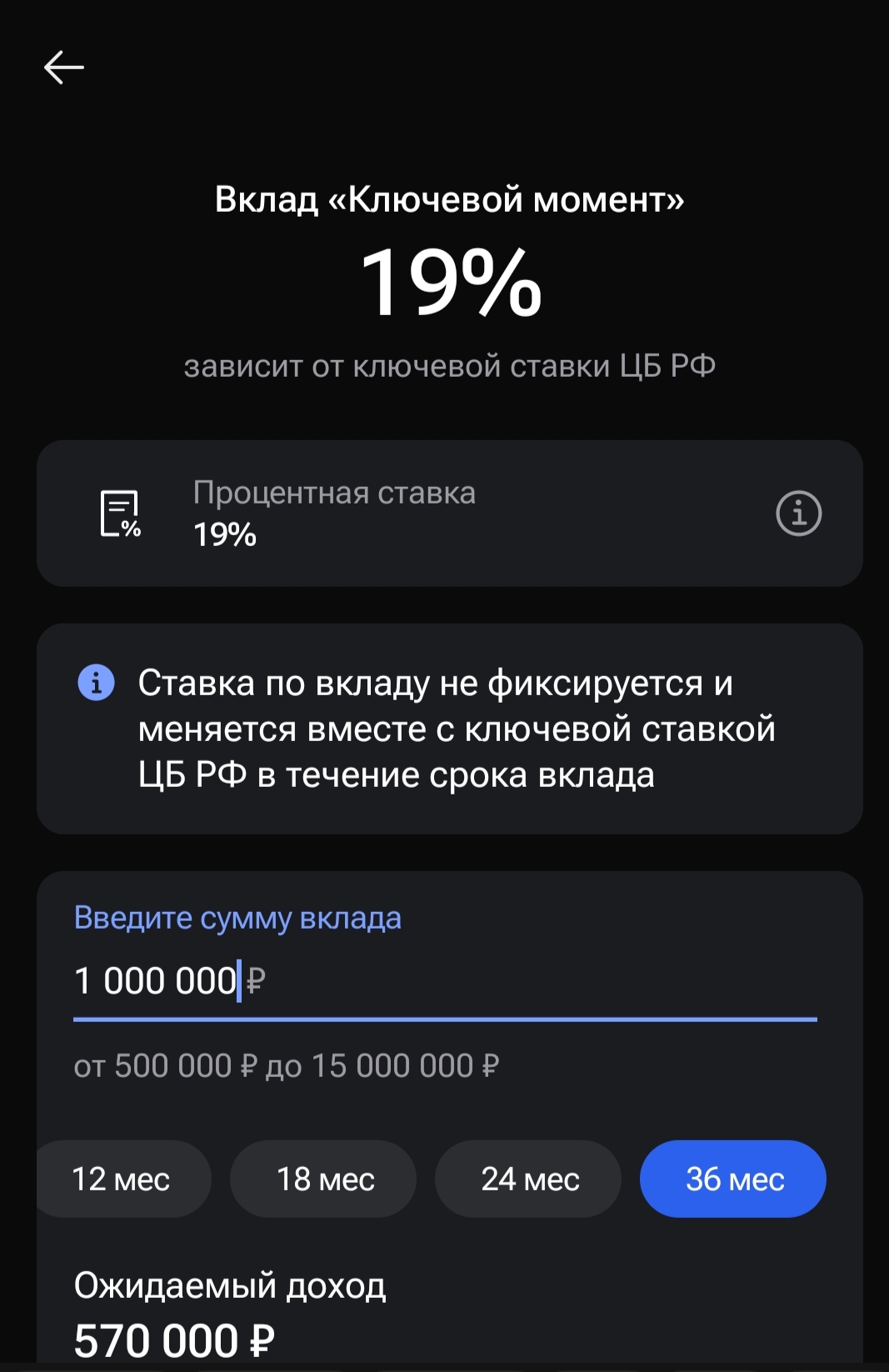Choose the 18 мес term chip

[324, 1179]
